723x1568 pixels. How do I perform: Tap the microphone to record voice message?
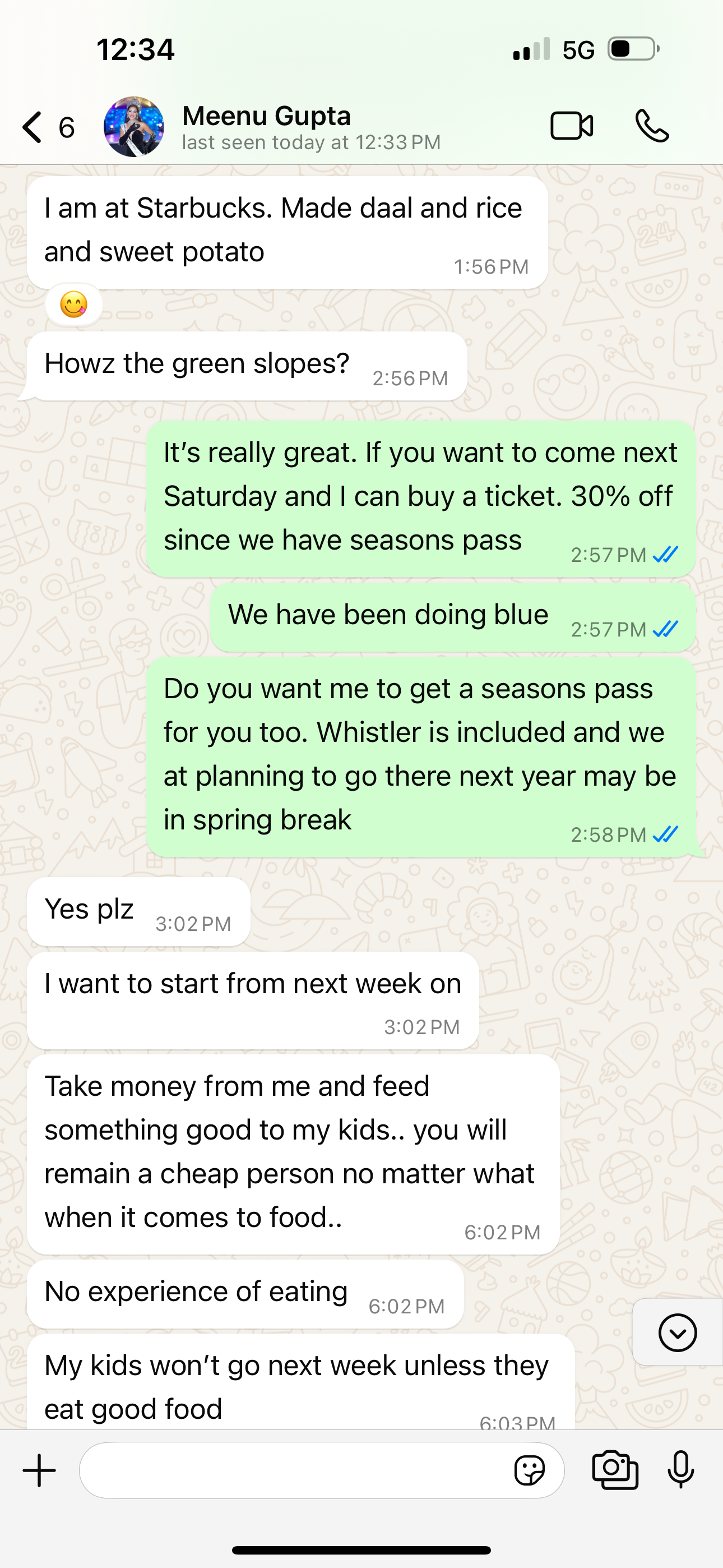click(x=680, y=1470)
